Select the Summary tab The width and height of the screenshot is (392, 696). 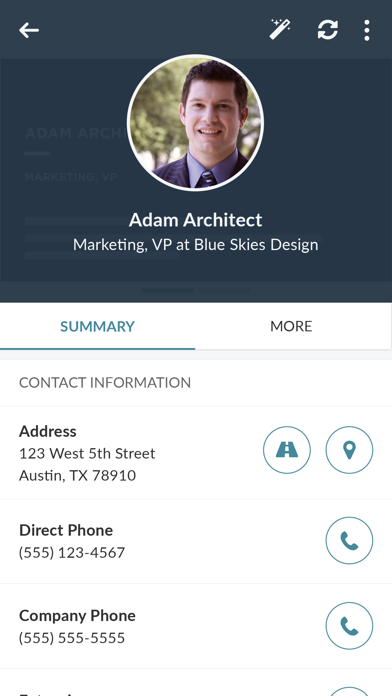pos(97,326)
